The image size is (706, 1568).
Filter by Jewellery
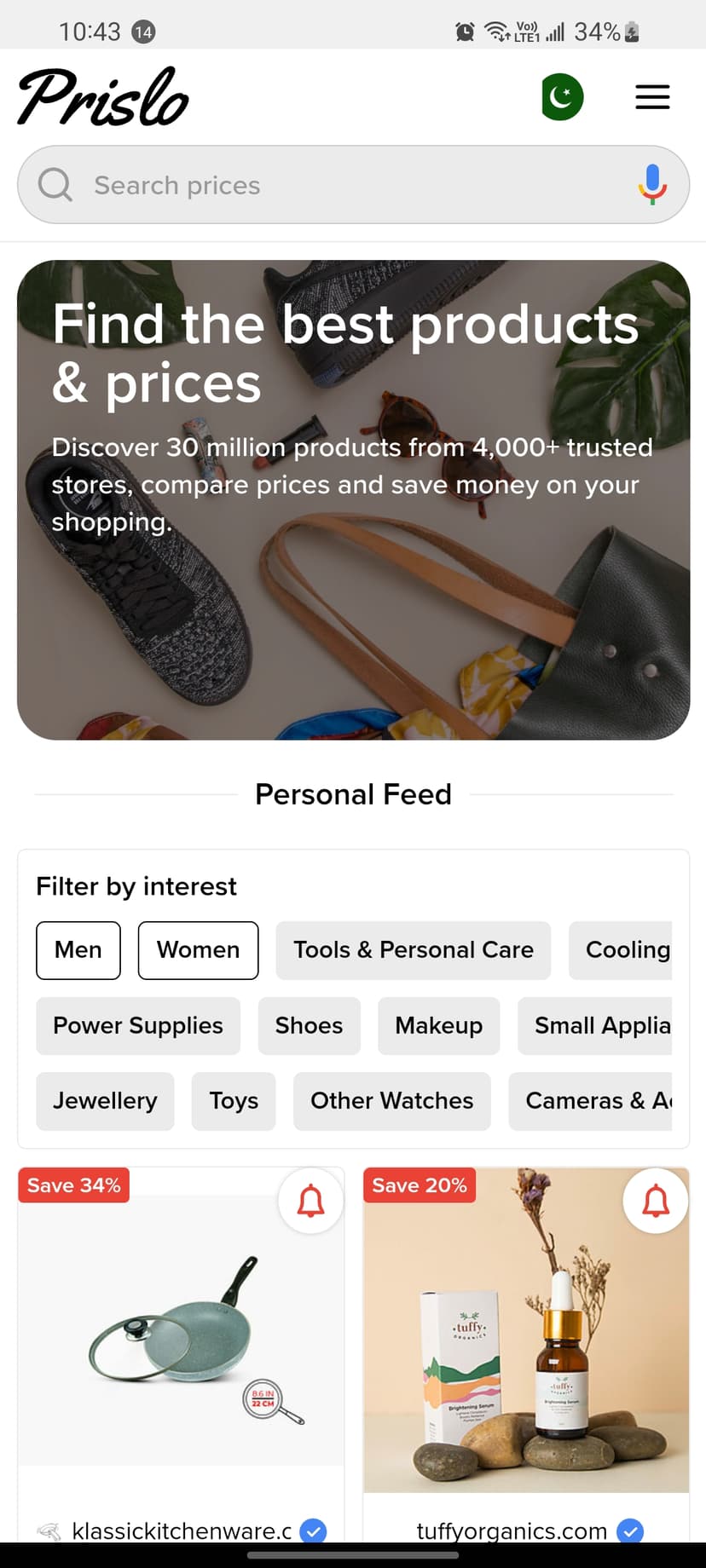pos(105,1101)
